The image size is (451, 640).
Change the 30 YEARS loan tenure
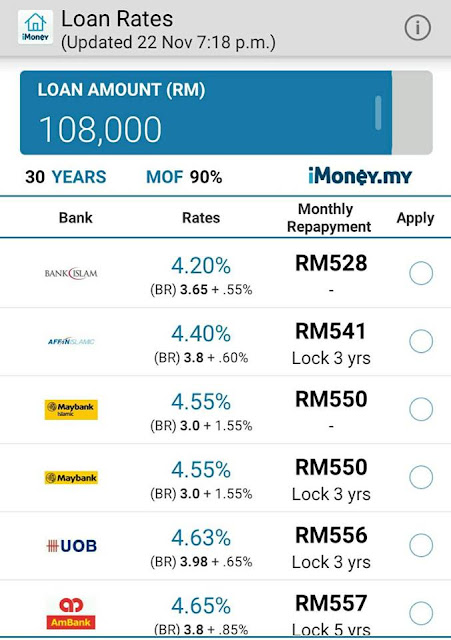click(66, 177)
